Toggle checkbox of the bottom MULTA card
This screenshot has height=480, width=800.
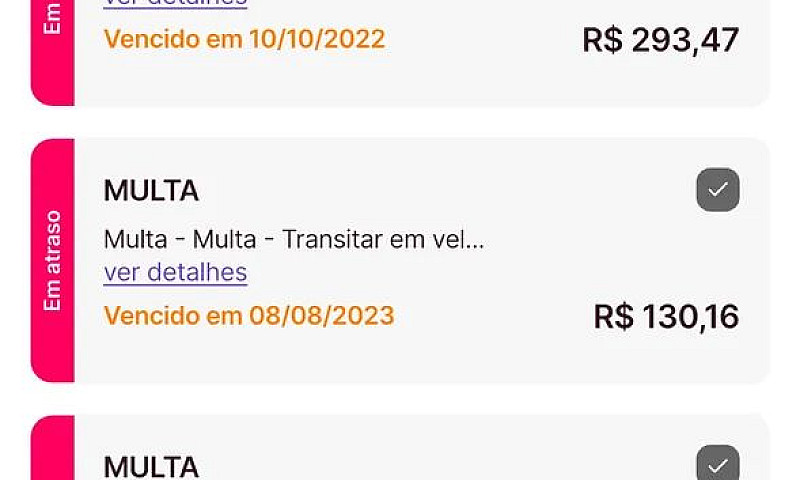[x=717, y=465]
